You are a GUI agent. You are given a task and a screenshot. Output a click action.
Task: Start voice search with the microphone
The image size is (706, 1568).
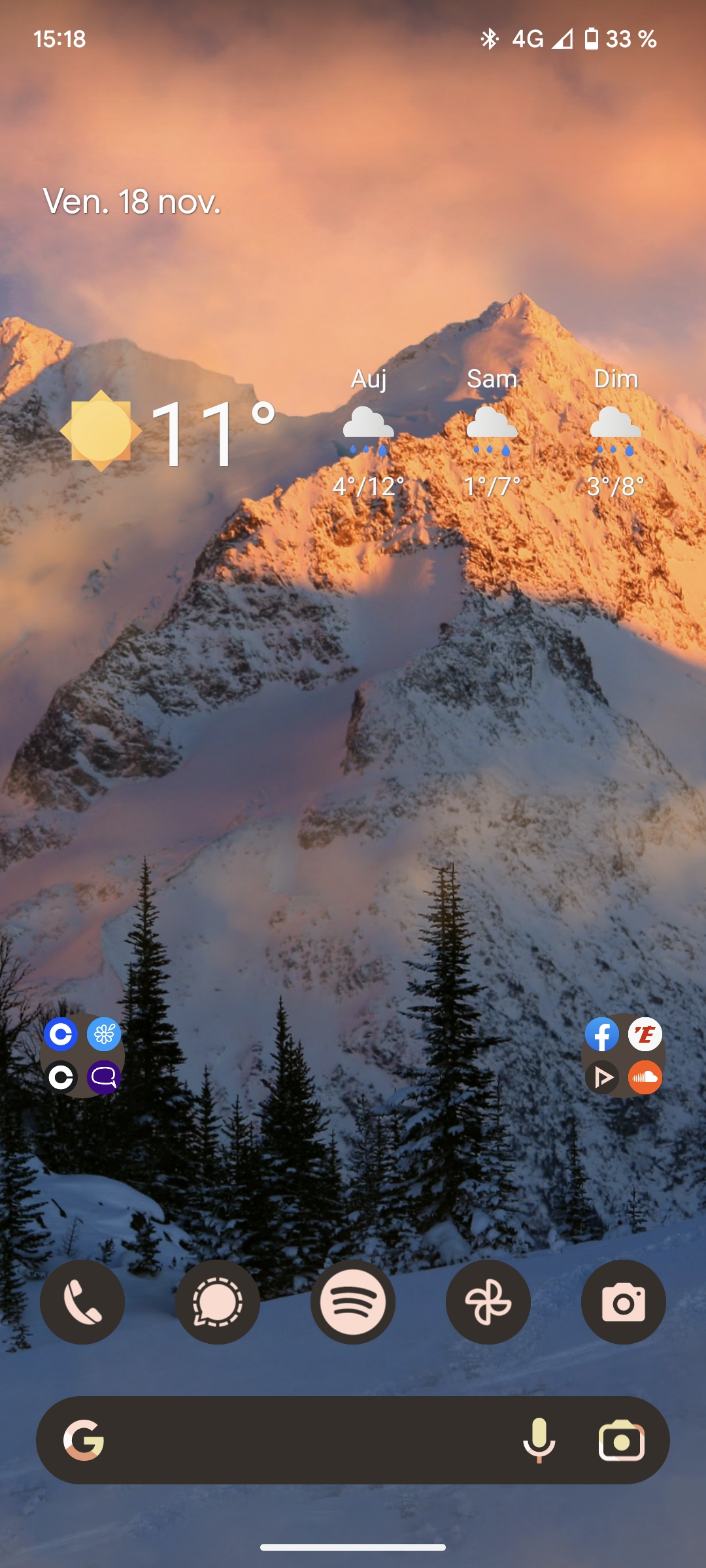(539, 1441)
